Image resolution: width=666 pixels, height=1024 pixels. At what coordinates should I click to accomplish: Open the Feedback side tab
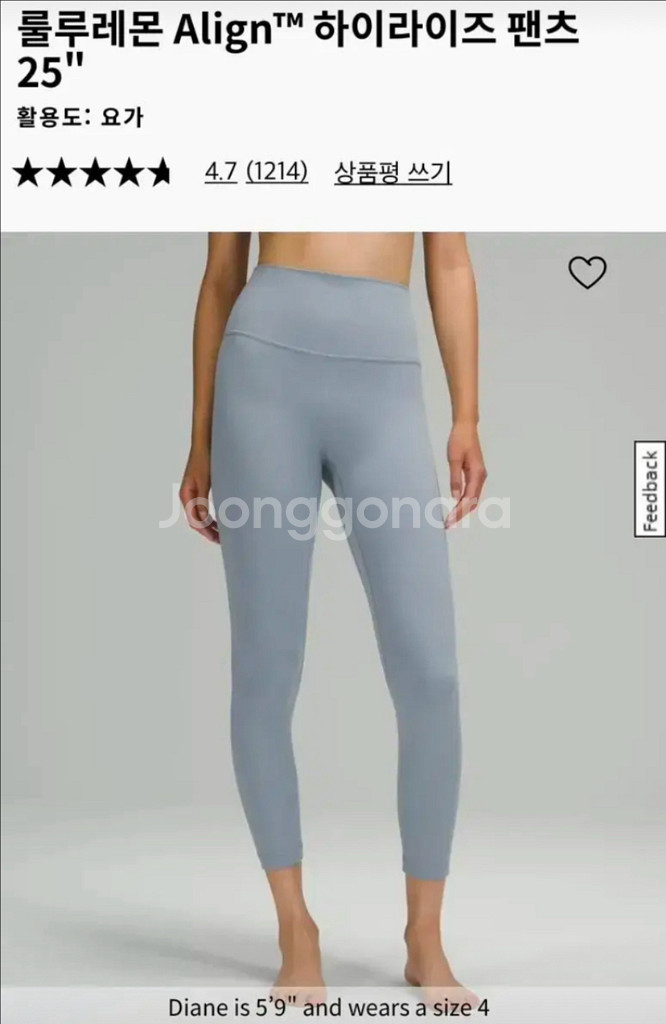click(650, 489)
